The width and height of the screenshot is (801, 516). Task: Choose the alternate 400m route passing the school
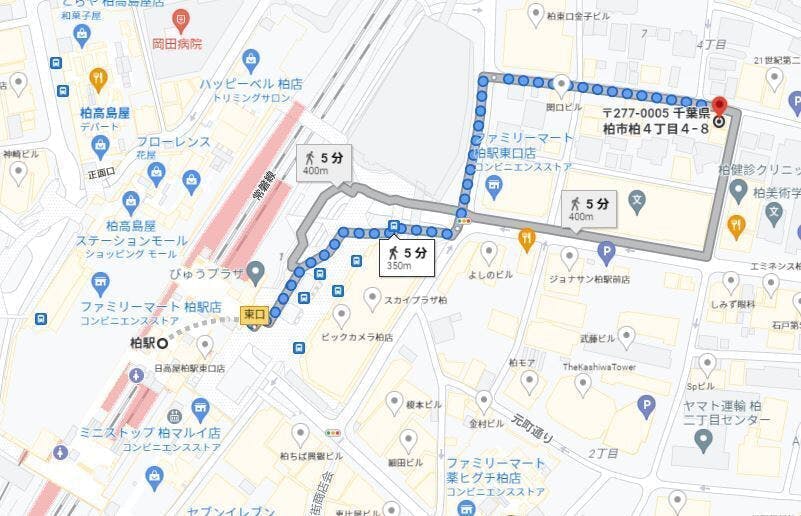[588, 209]
